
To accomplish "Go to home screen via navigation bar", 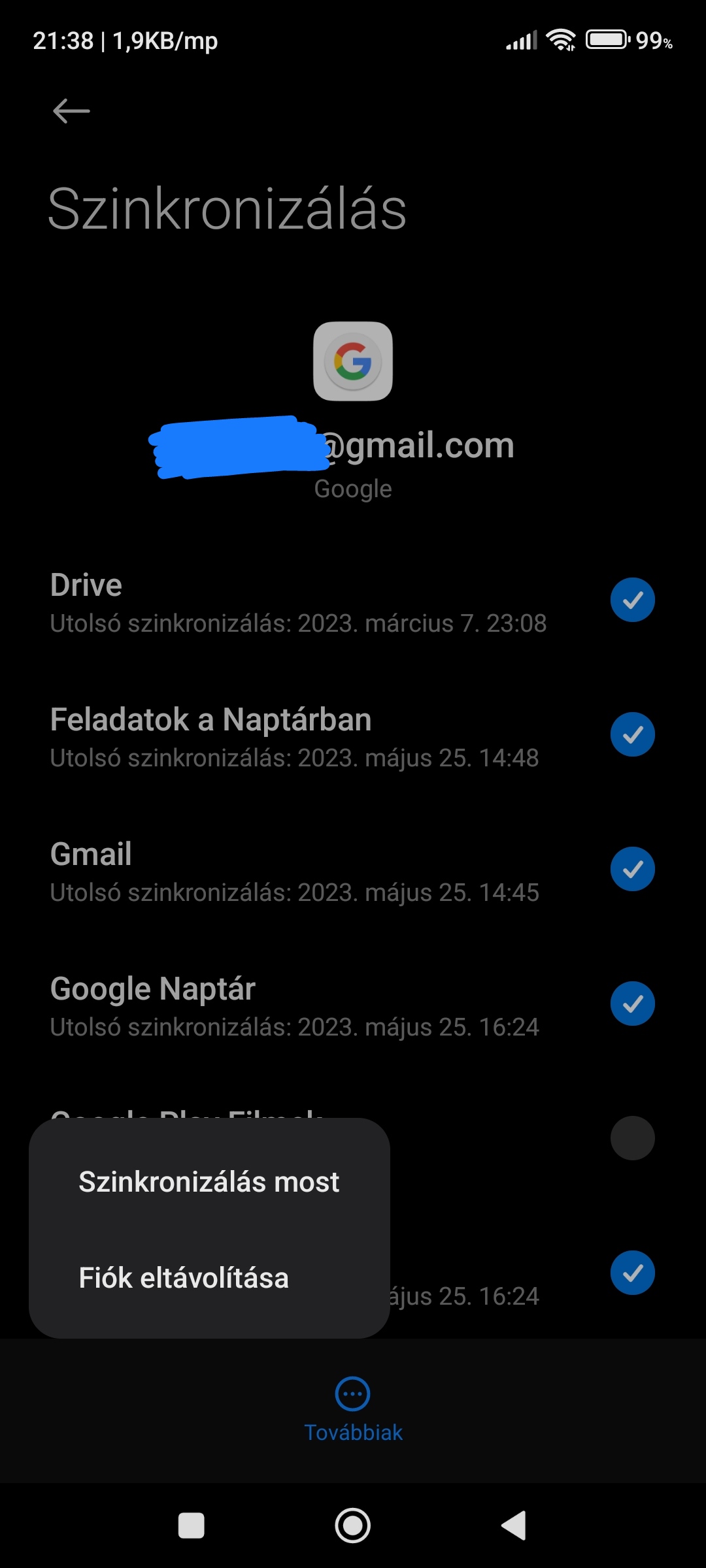I will tap(353, 1526).
